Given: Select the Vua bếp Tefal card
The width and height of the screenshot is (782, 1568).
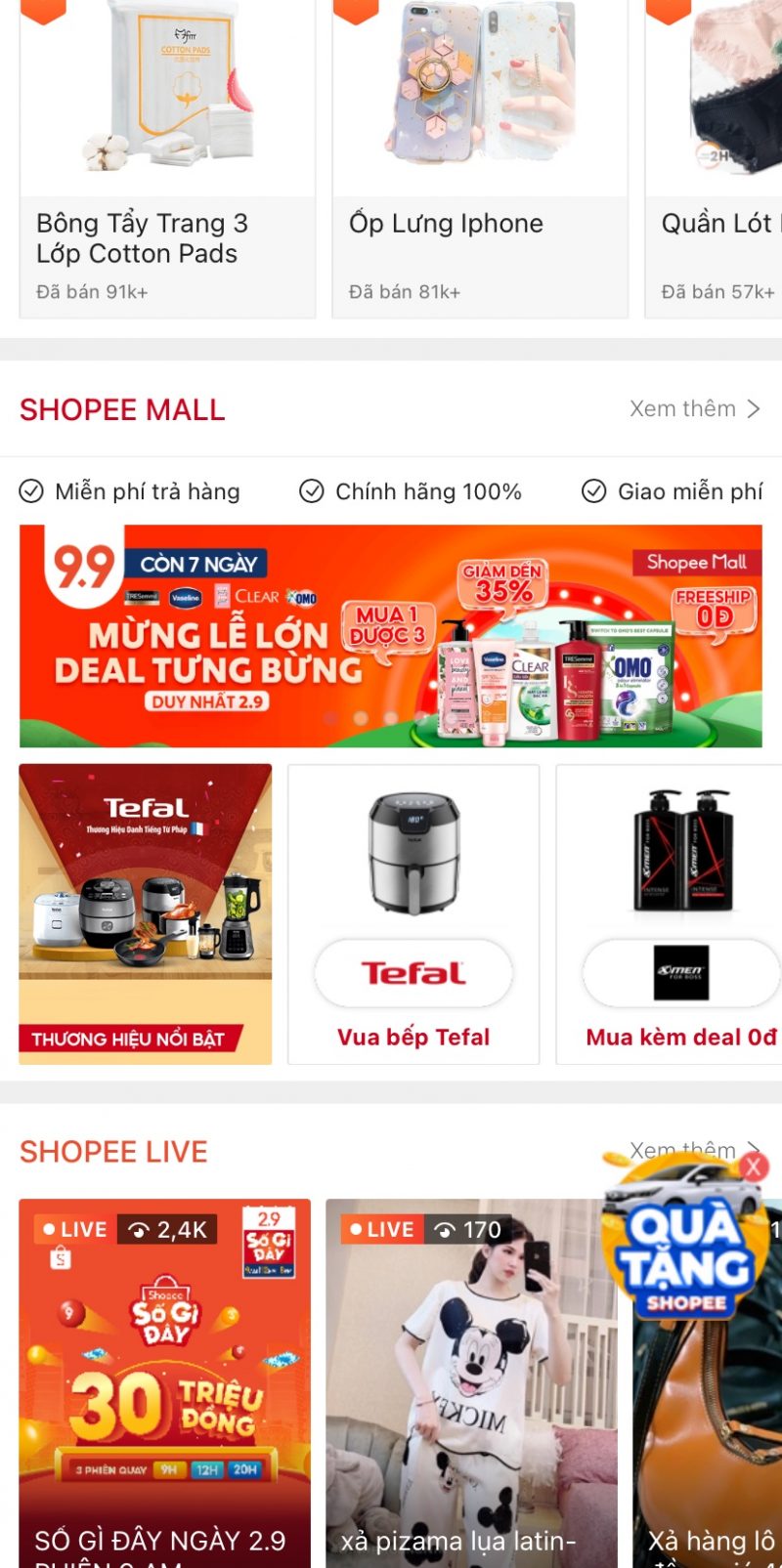Looking at the screenshot, I should [x=413, y=913].
